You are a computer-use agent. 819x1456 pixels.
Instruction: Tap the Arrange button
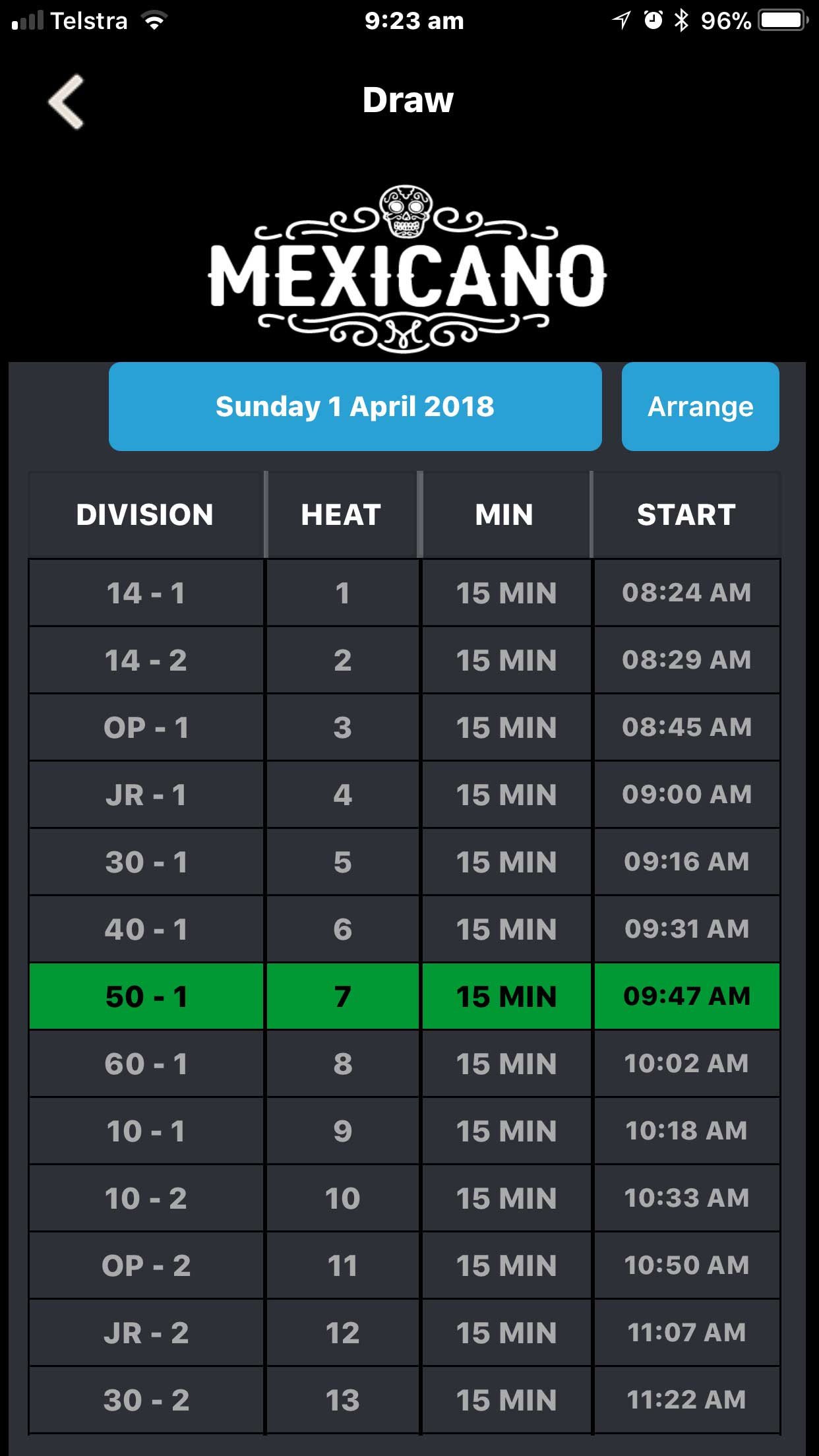[x=700, y=406]
